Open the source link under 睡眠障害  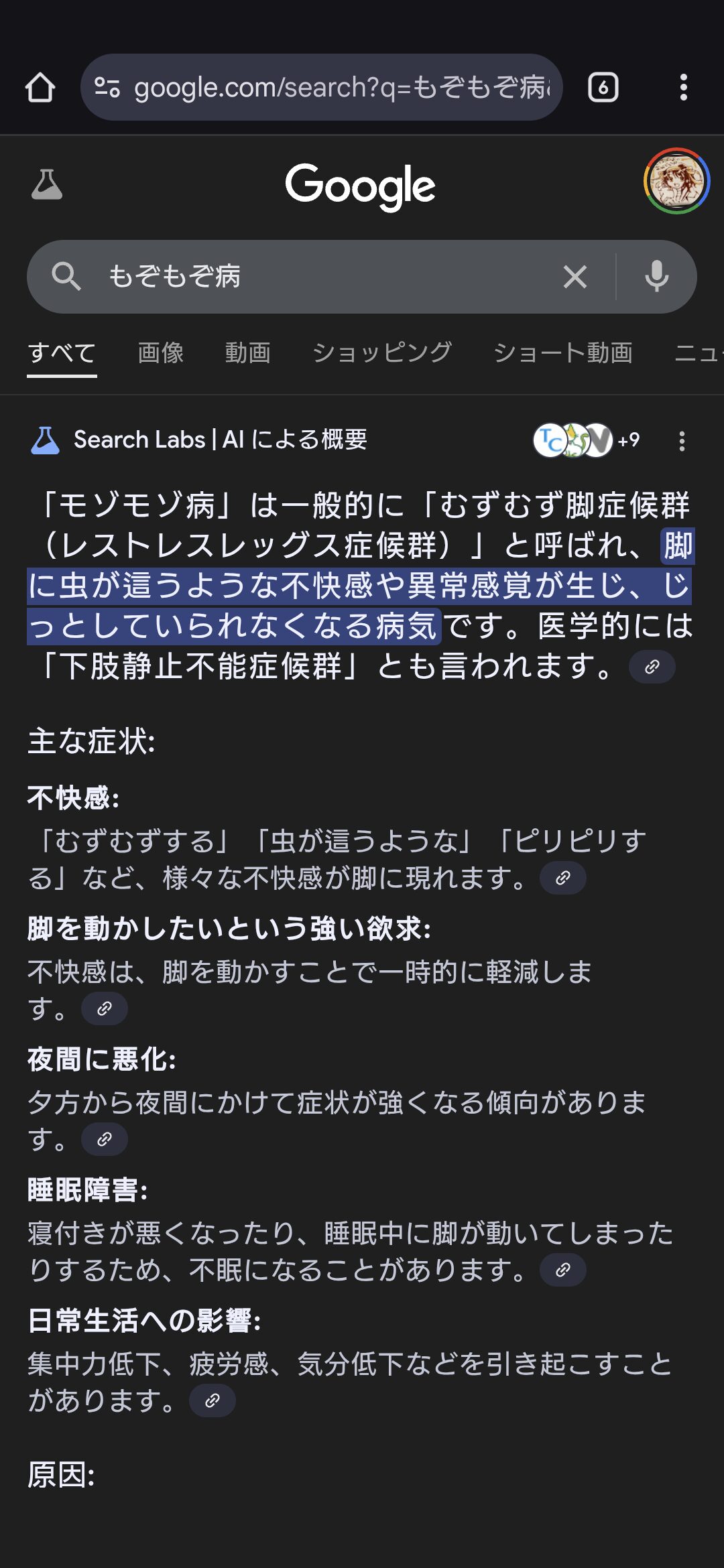pos(563,1270)
